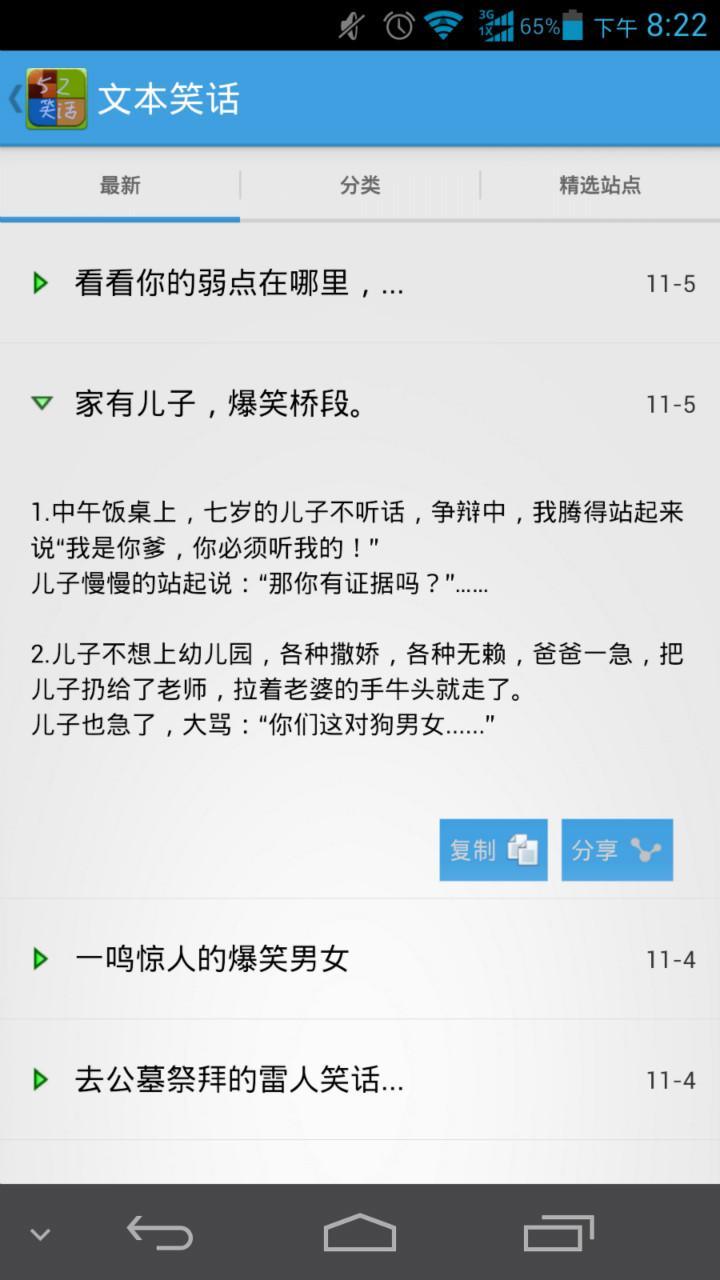
Task: Open recent apps
Action: click(x=559, y=1233)
